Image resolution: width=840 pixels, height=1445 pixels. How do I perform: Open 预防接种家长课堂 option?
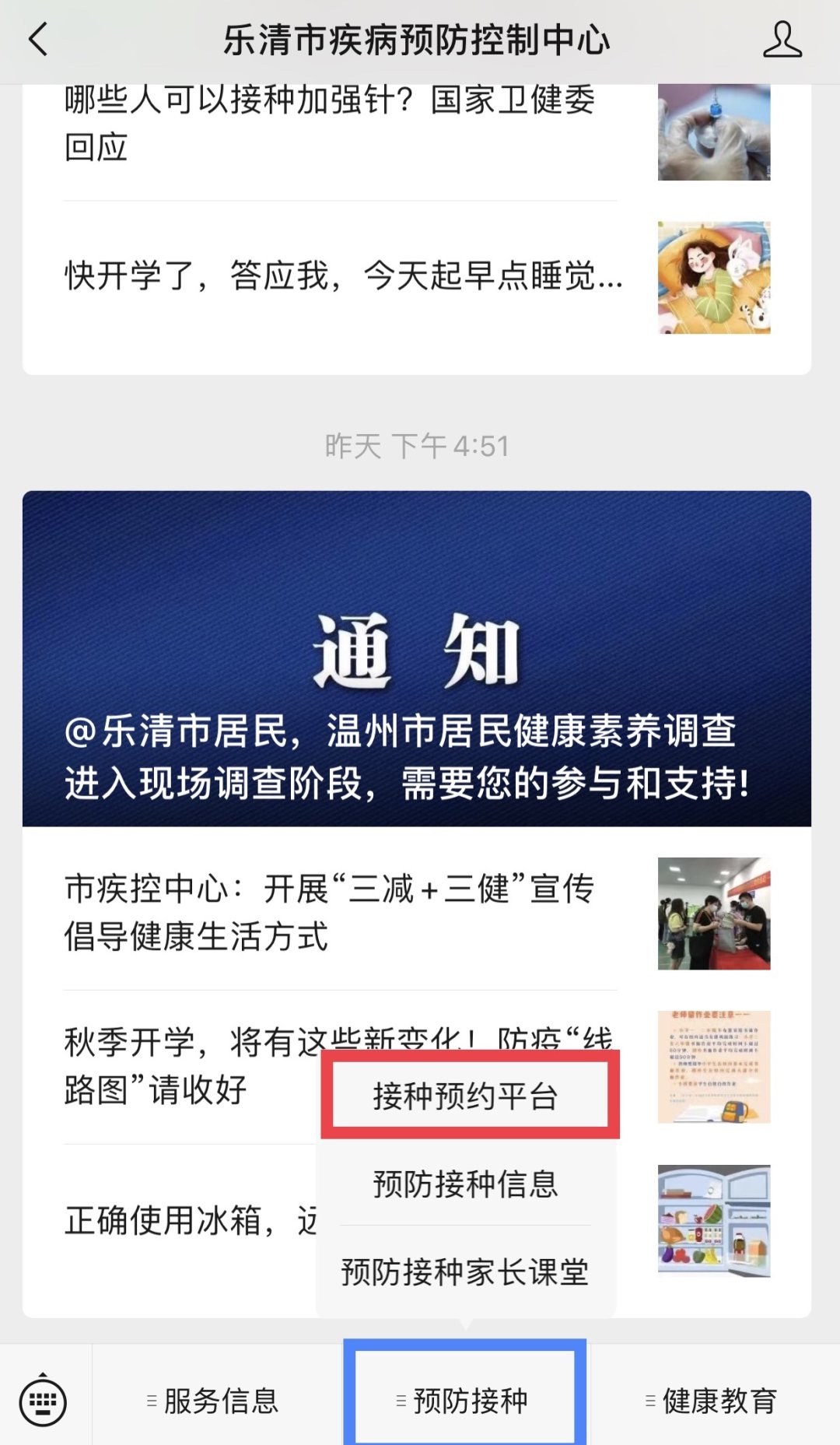465,1271
